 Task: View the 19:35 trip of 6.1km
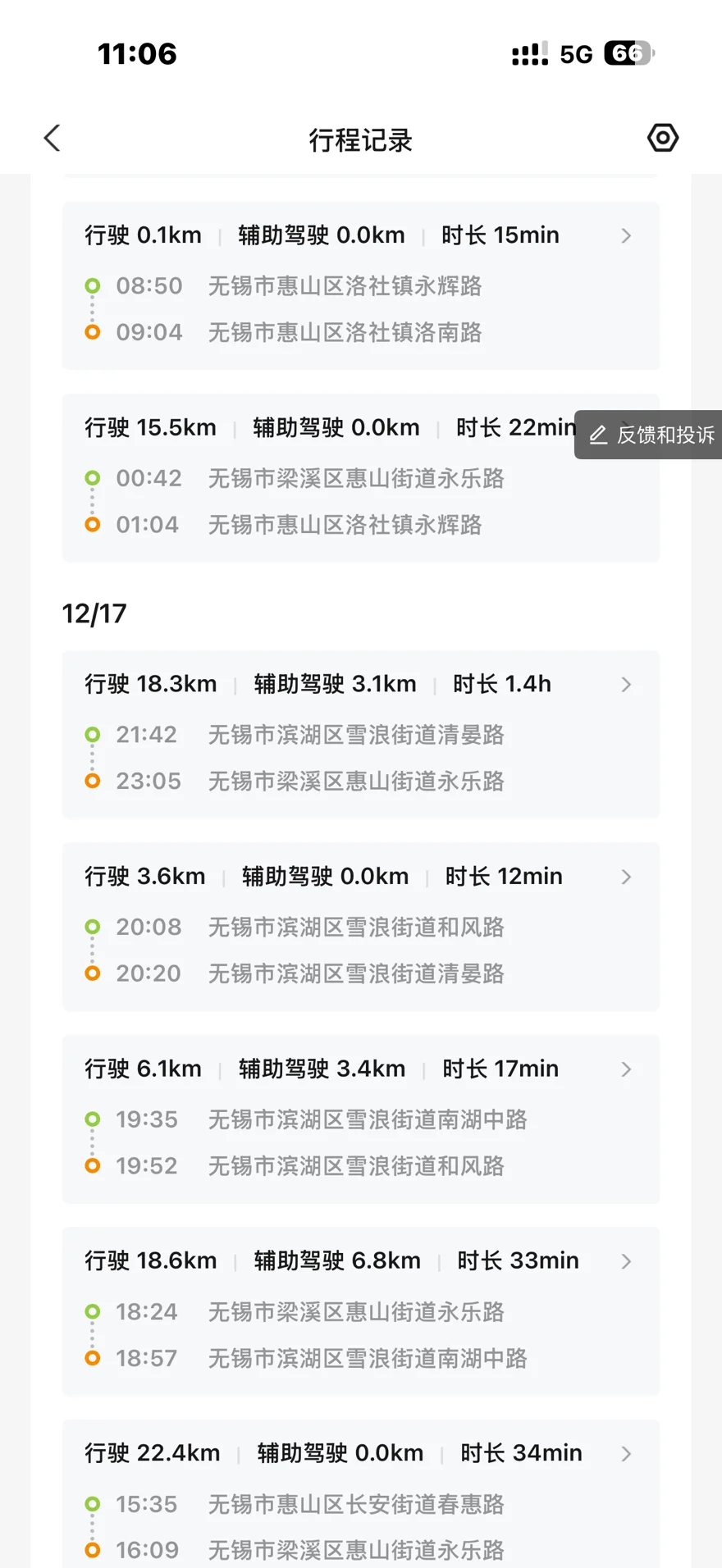click(361, 1119)
